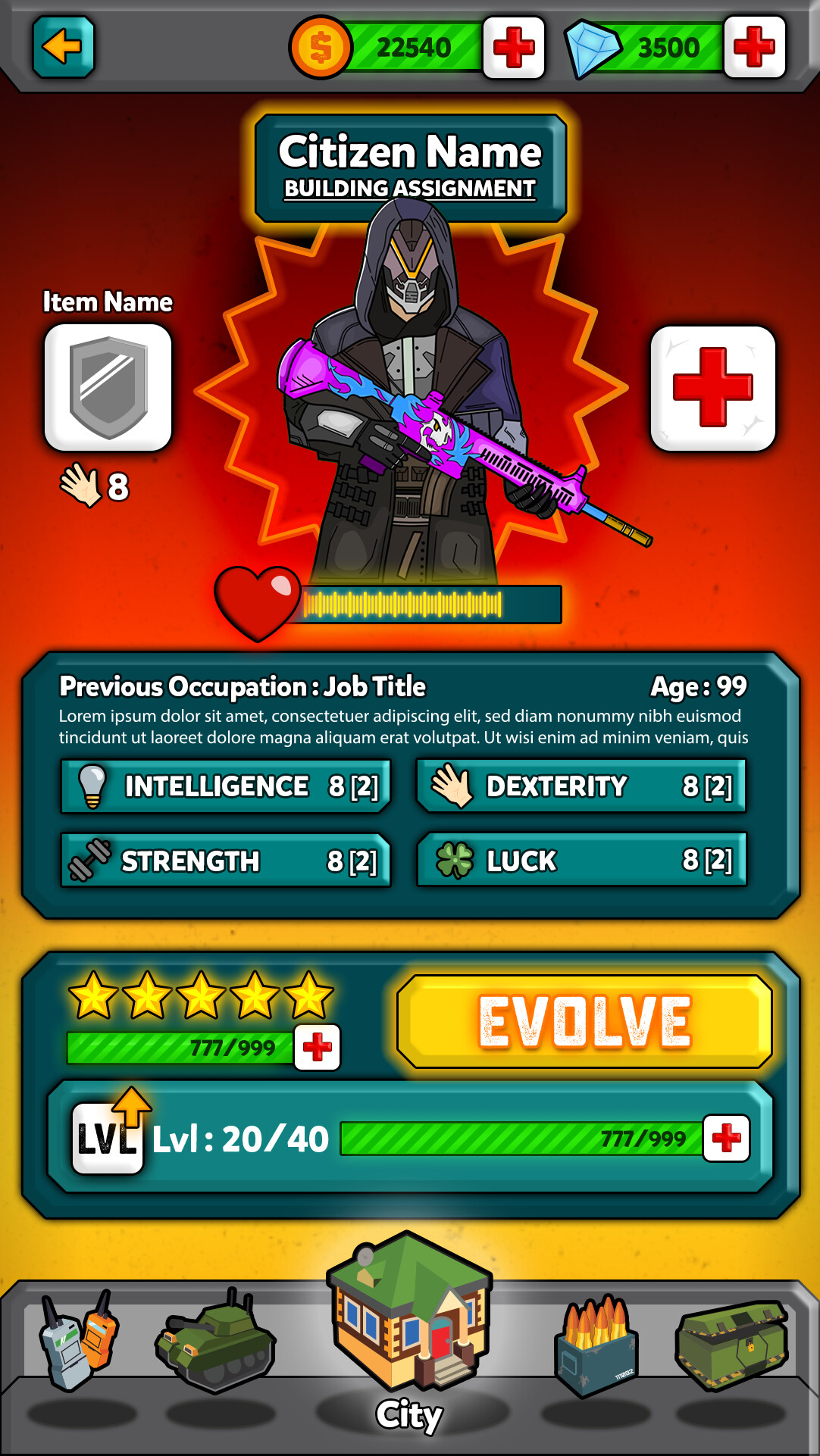Open the equipped shield item slot

pos(108,388)
